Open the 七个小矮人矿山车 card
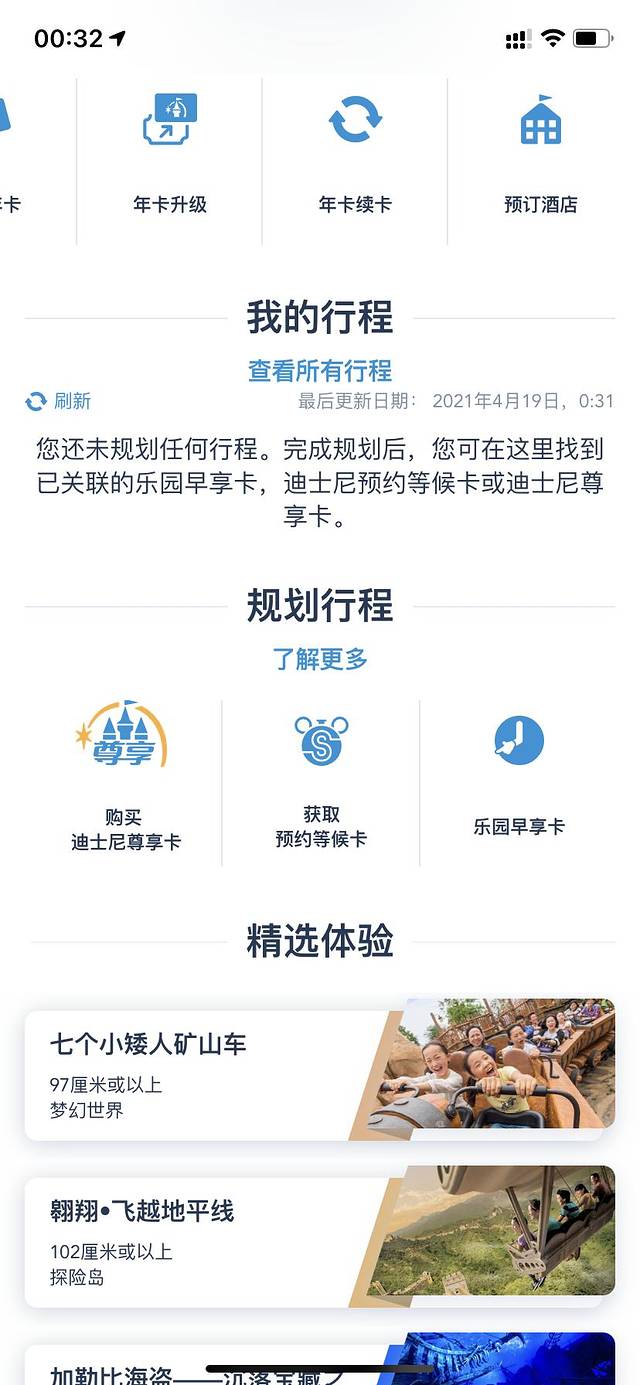Screen dimensions: 640x1385 coord(319,1075)
